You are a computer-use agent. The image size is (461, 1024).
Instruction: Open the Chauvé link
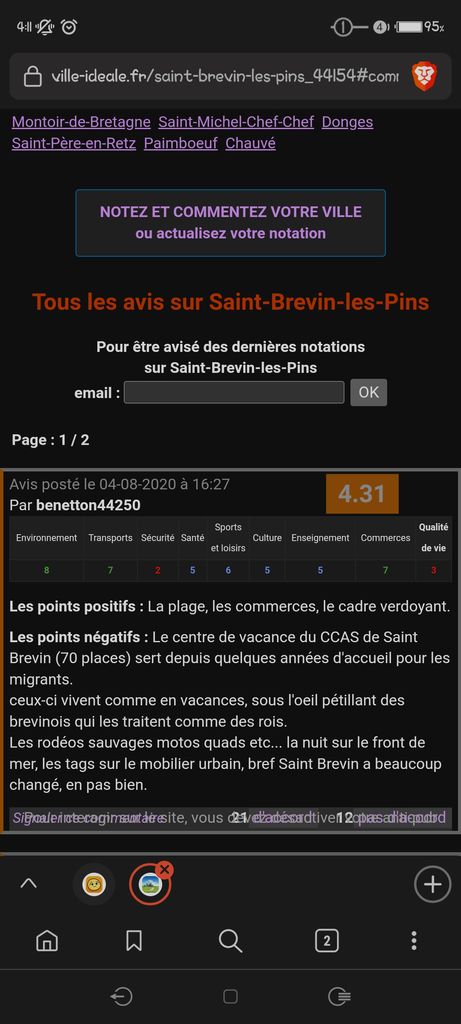[x=251, y=143]
